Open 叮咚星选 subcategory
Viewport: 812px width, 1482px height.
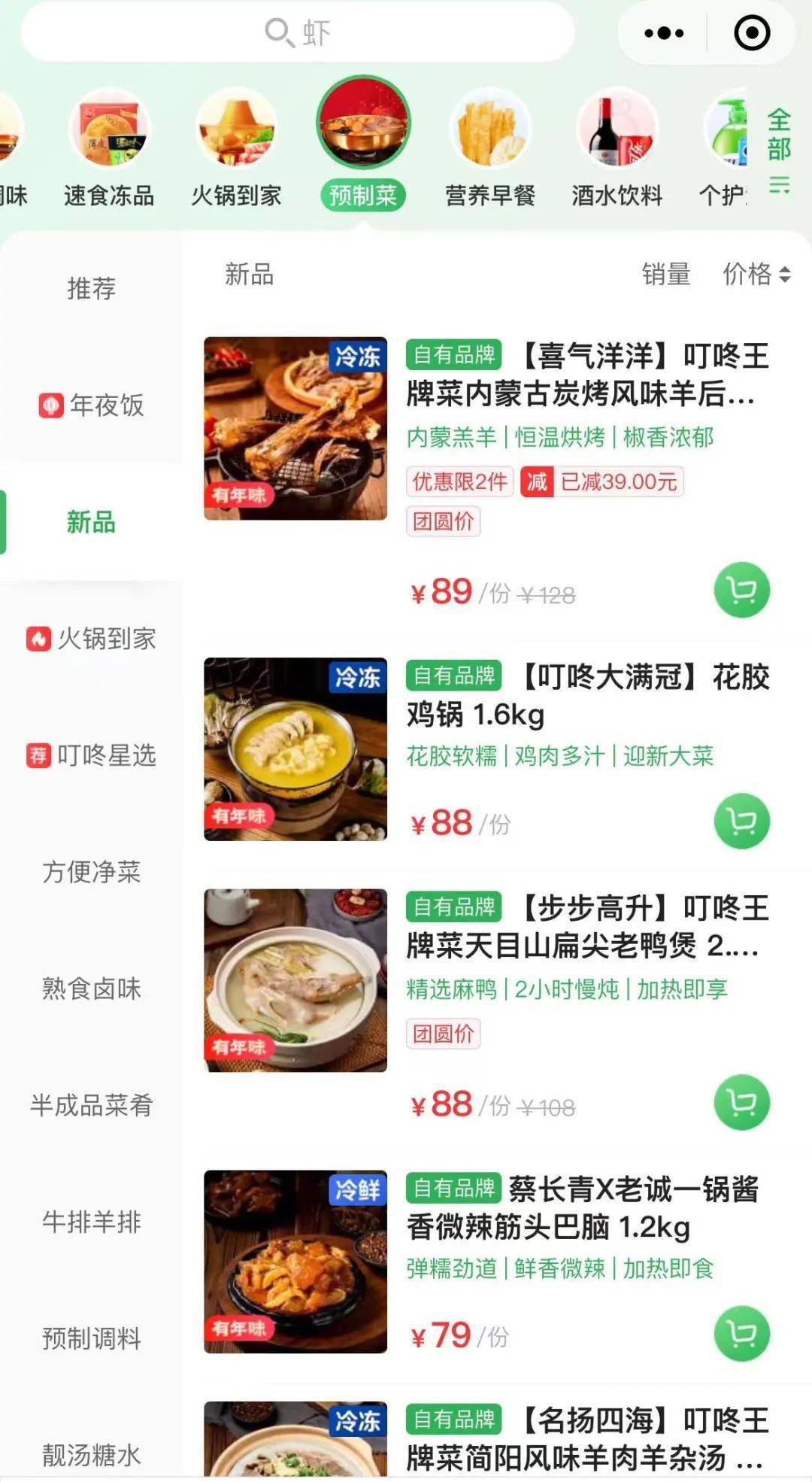pos(91,755)
